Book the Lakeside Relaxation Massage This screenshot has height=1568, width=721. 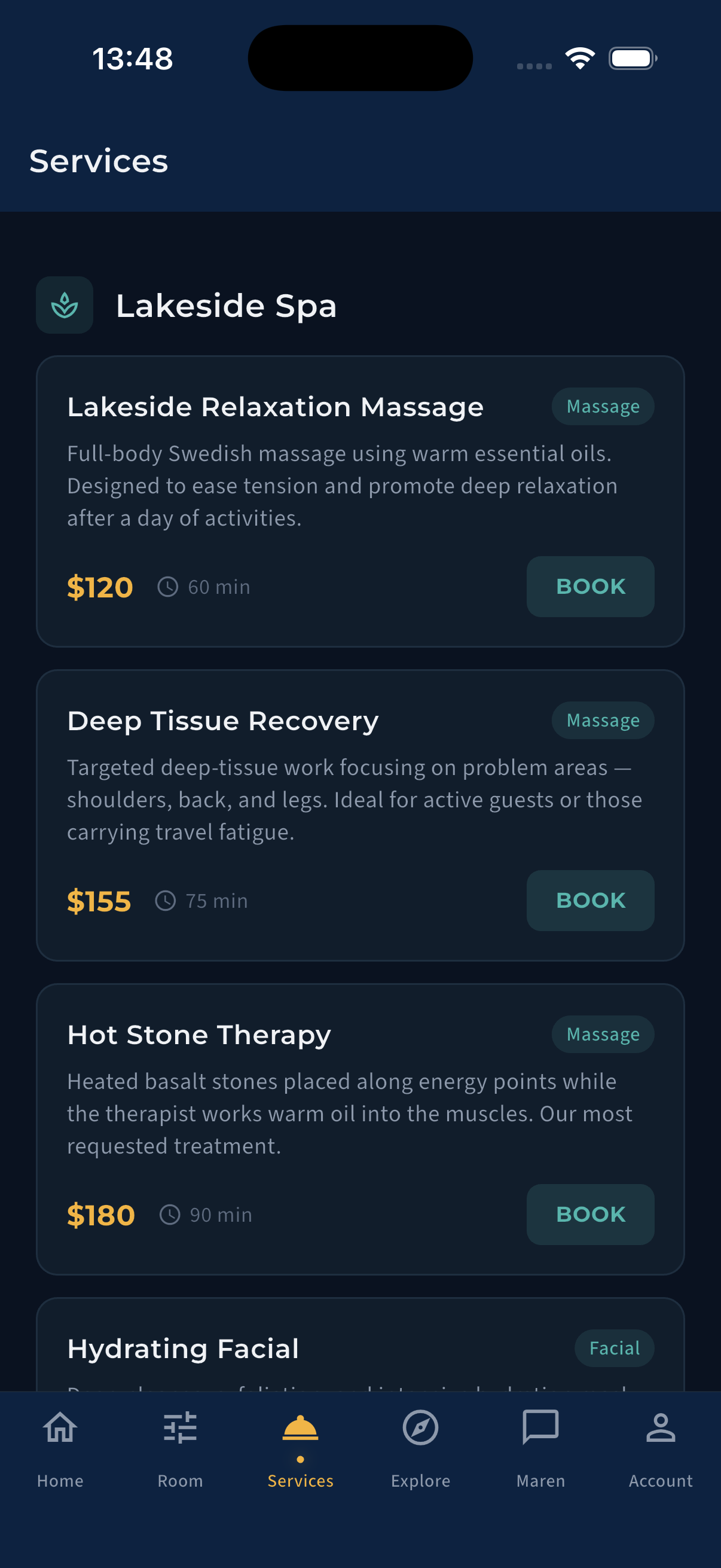click(x=589, y=586)
